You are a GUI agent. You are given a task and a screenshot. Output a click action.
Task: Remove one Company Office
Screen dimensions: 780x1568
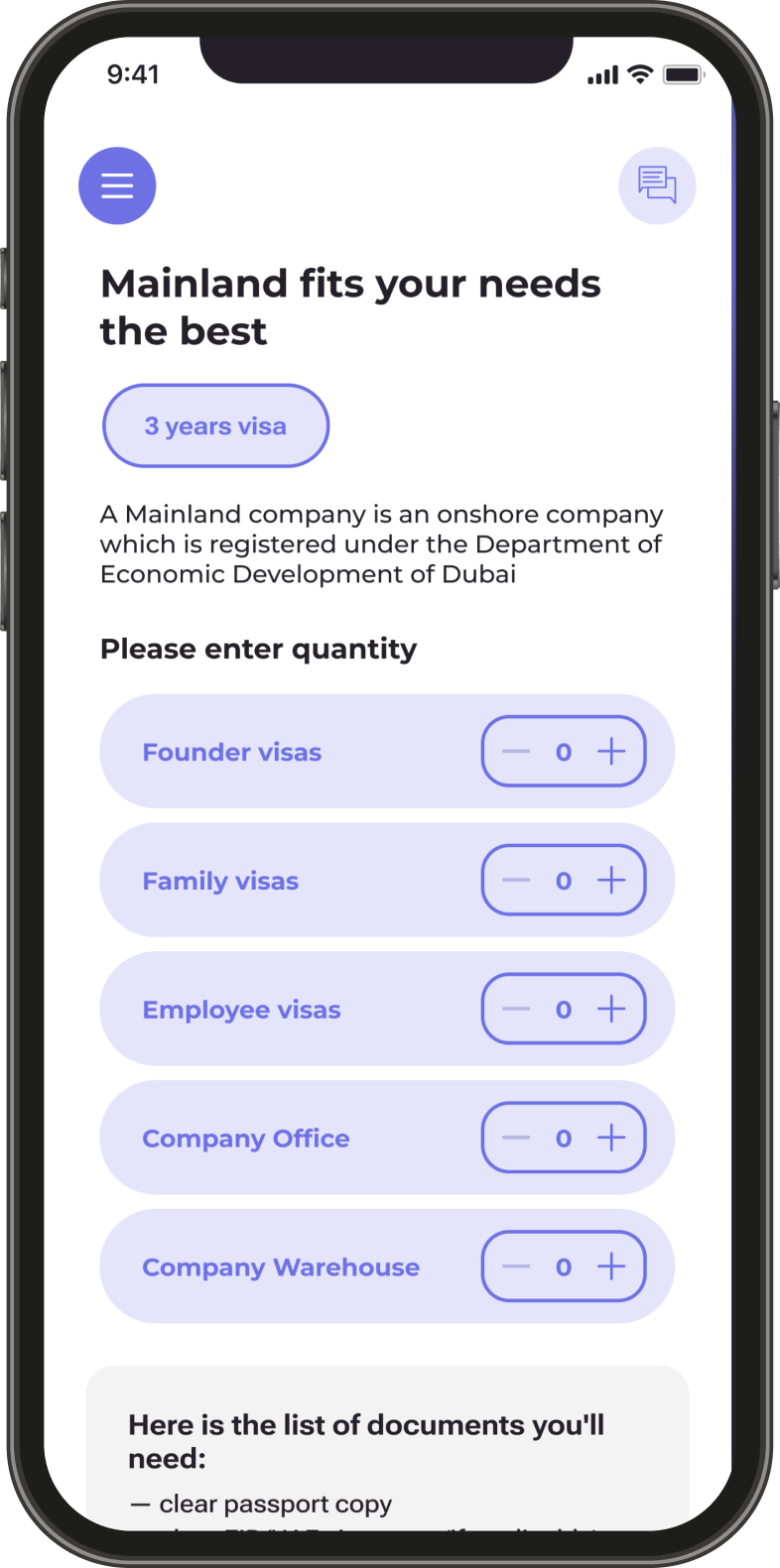point(516,1138)
